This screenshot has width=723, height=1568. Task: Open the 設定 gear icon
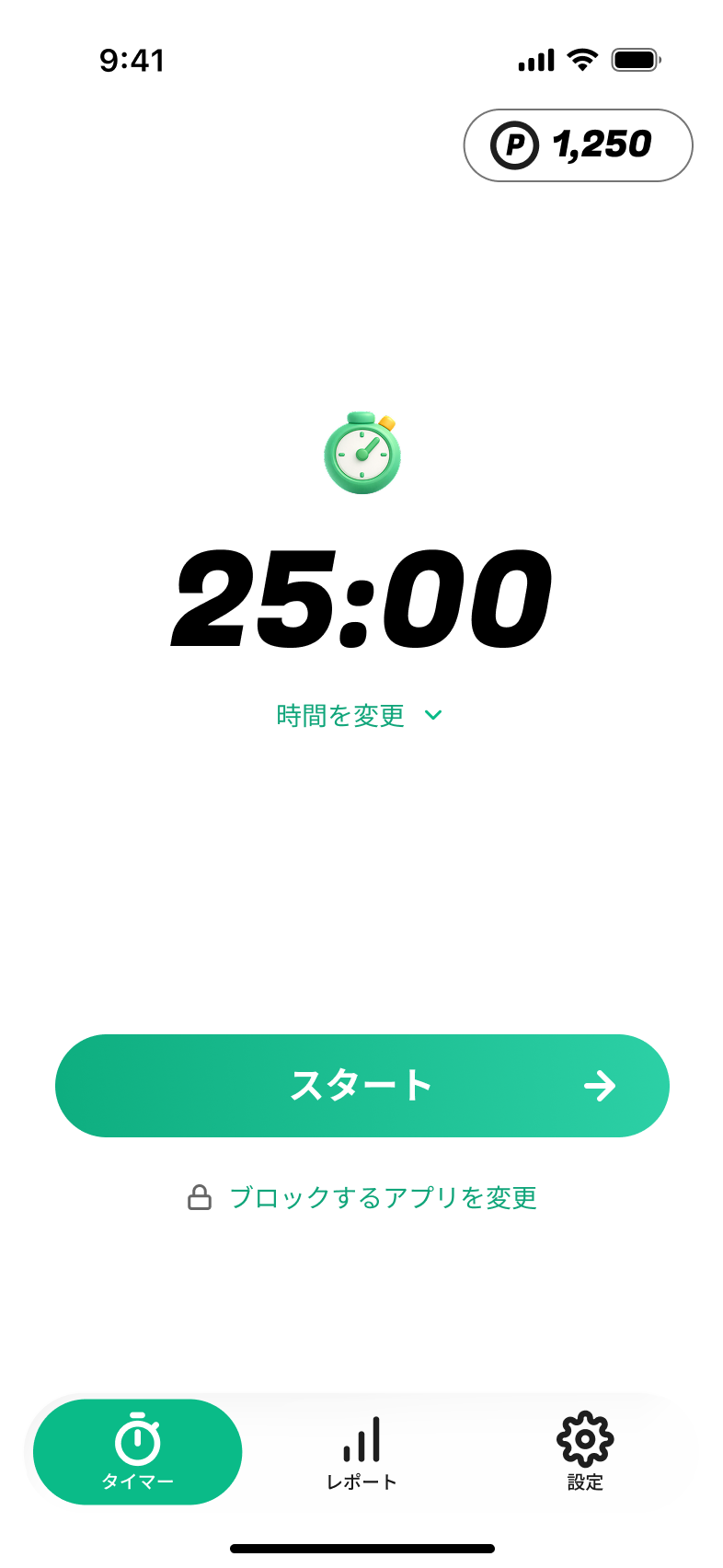[585, 1437]
